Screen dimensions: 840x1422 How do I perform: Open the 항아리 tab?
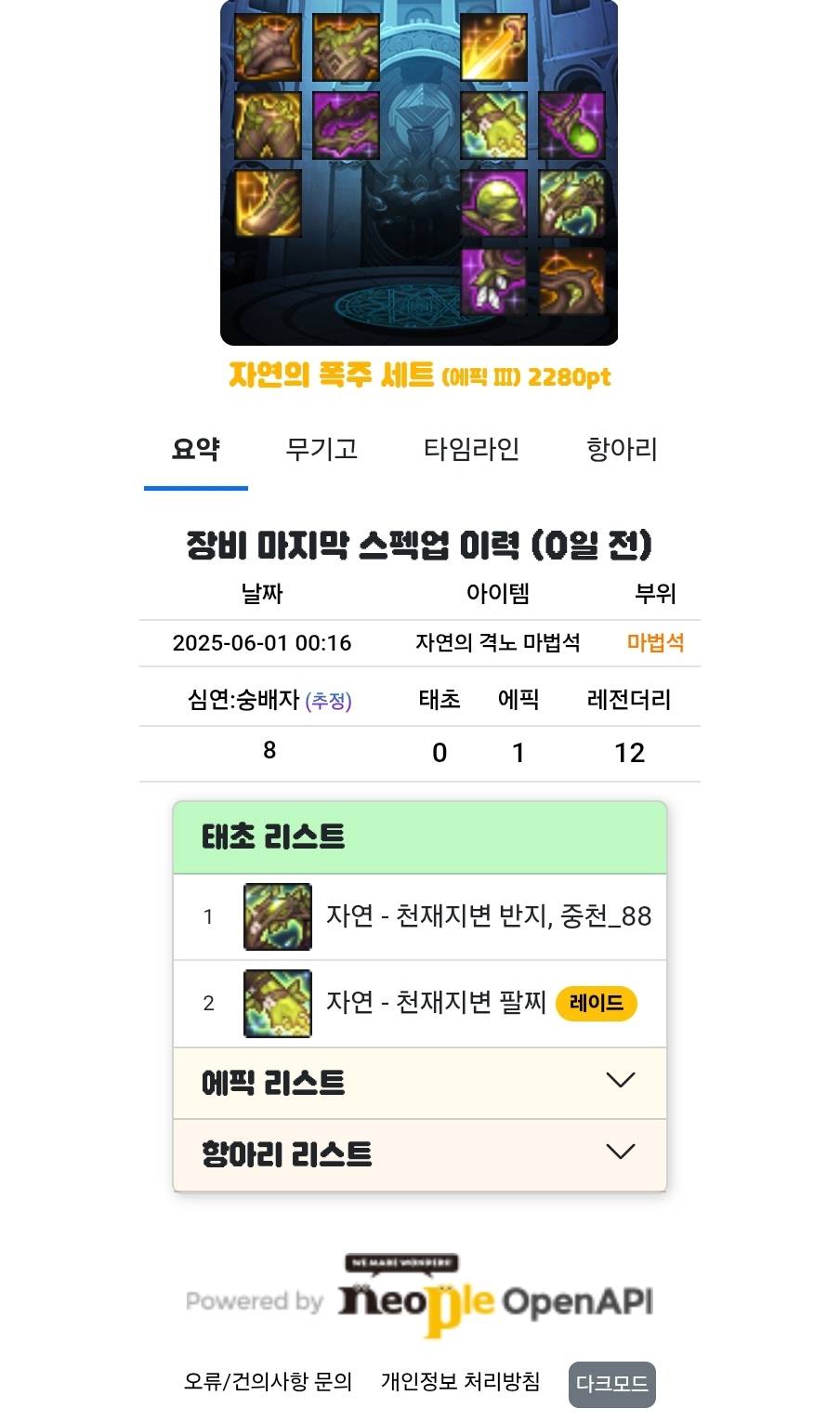click(622, 450)
